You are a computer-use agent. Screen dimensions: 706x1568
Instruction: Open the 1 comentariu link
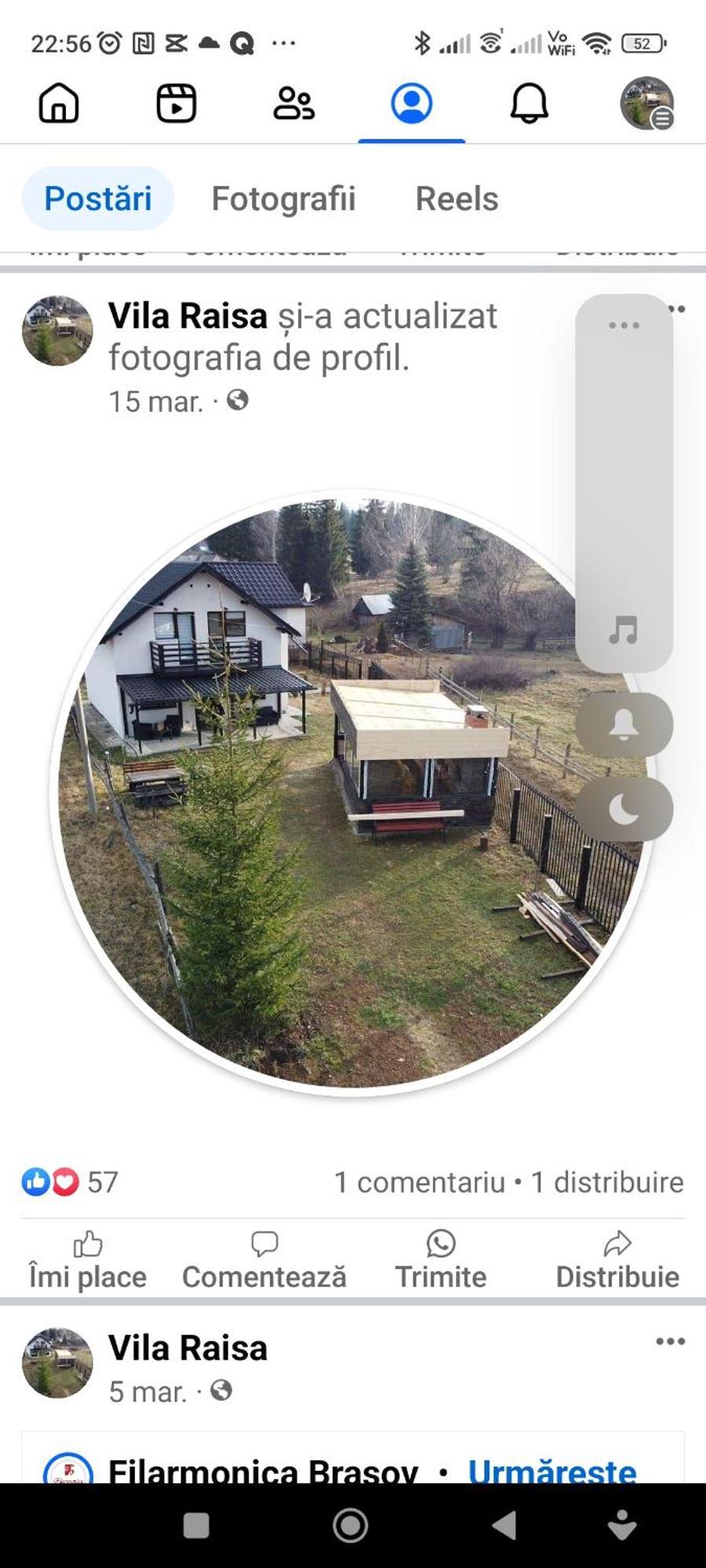[420, 1182]
